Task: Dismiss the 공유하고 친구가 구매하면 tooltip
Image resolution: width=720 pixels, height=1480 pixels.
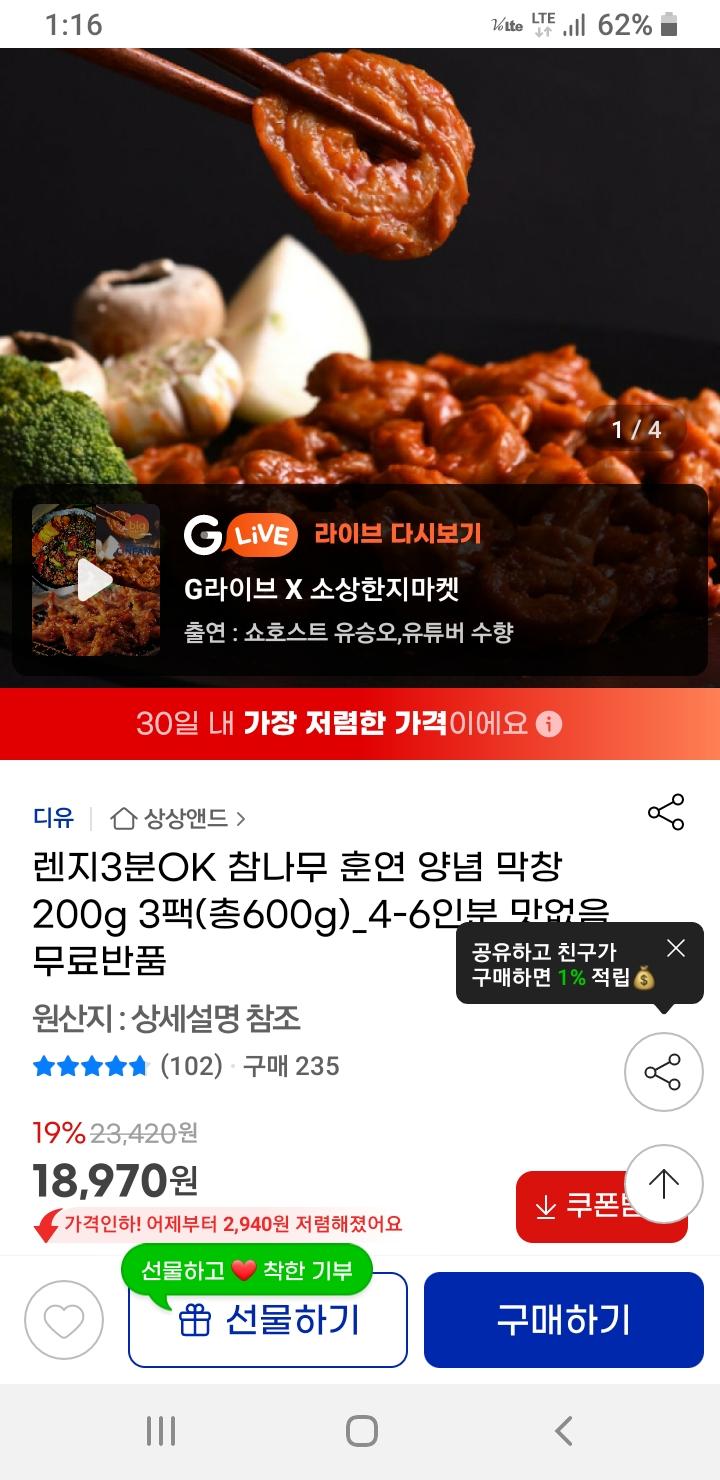Action: 676,948
